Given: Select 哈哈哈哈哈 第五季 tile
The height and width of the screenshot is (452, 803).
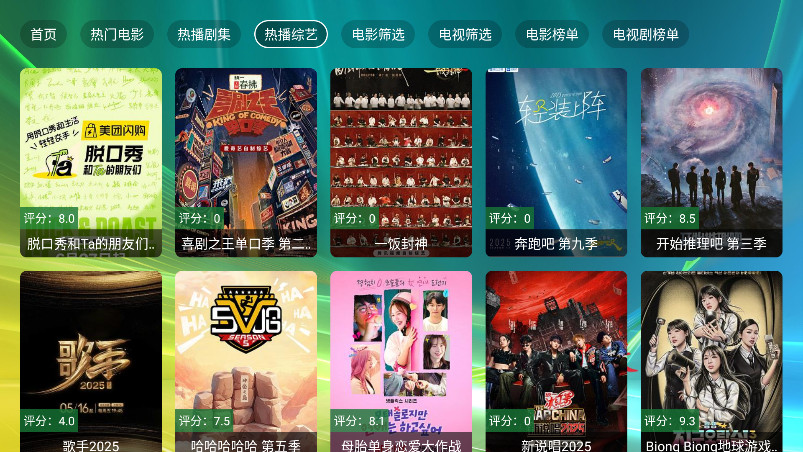Looking at the screenshot, I should [246, 360].
